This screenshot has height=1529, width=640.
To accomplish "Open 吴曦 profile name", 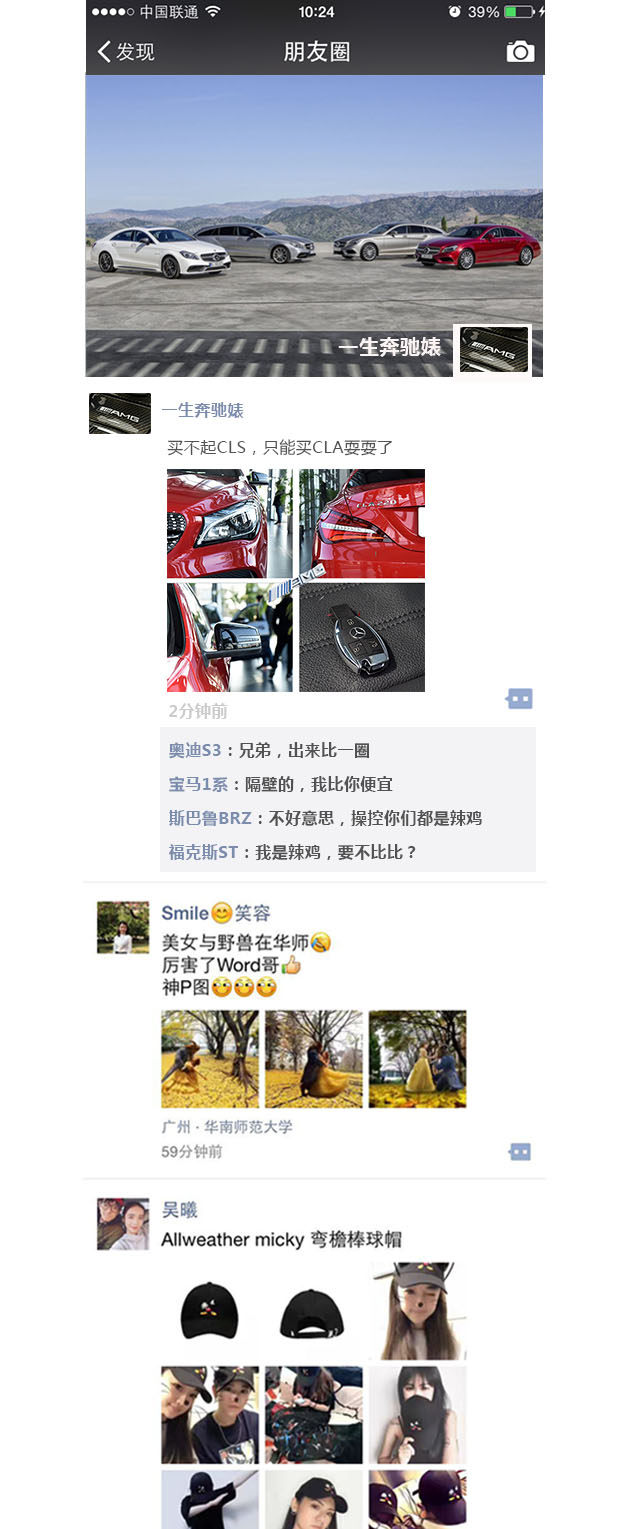I will click(180, 1210).
